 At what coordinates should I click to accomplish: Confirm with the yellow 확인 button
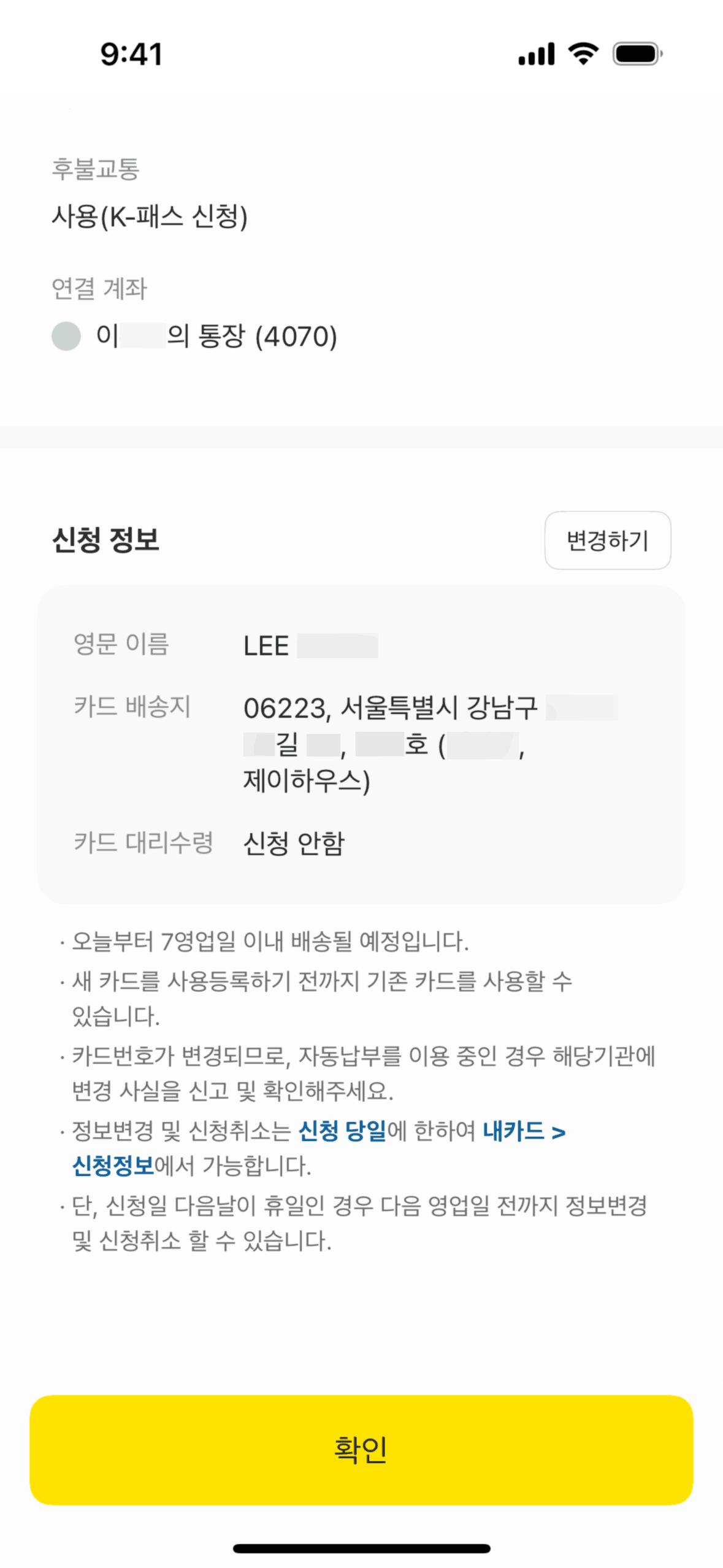point(361,1449)
